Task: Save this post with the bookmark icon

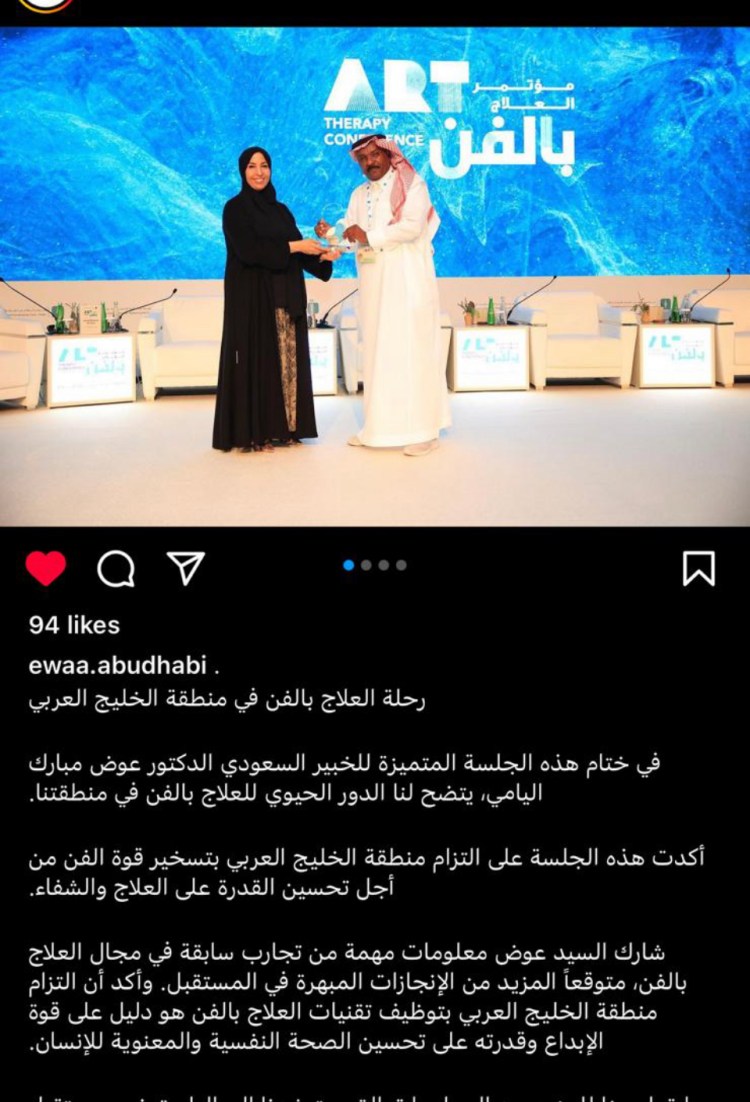Action: point(699,568)
